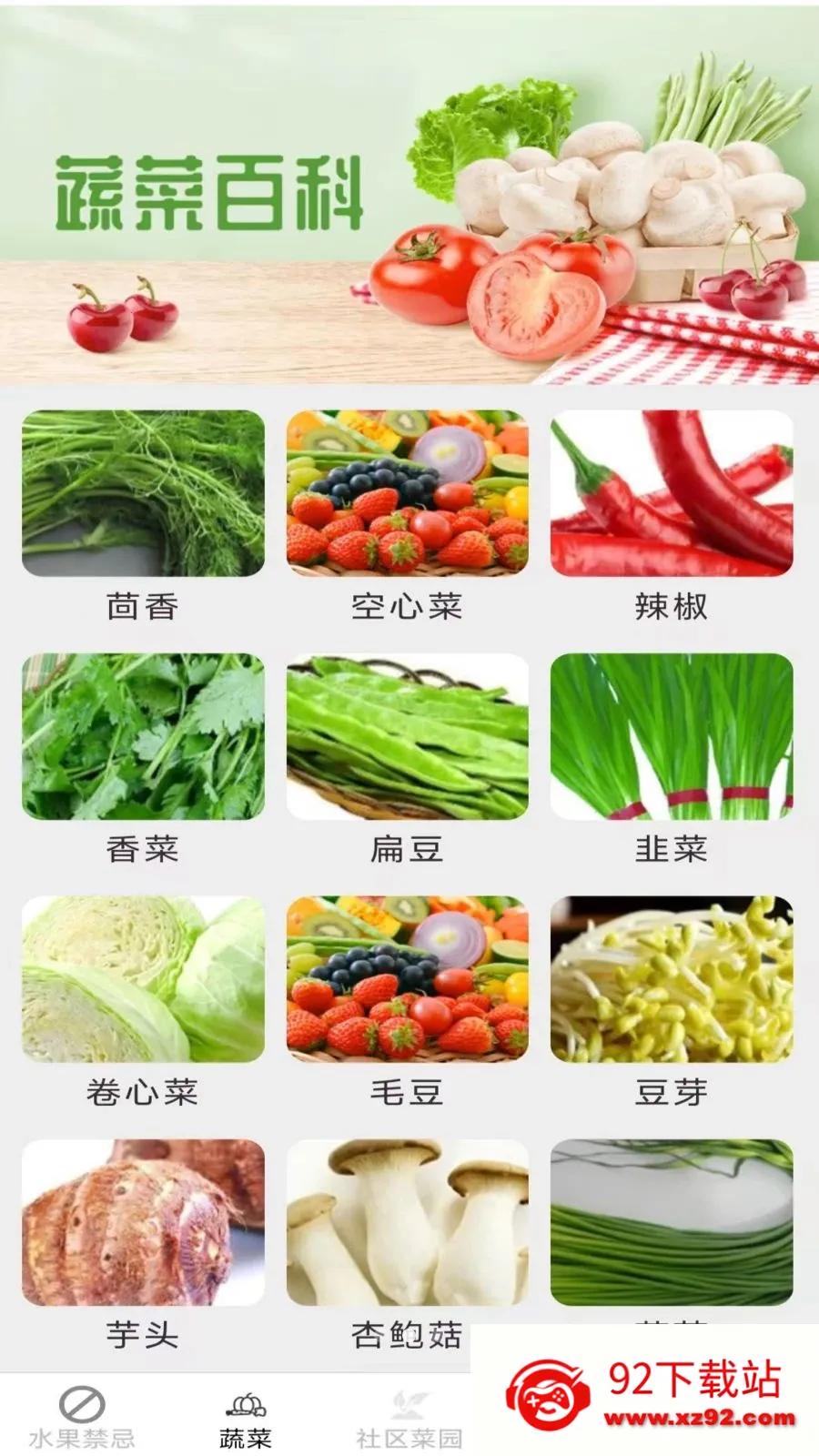Go to the 社区菜园 tab
The height and width of the screenshot is (1456, 819).
tap(409, 1418)
